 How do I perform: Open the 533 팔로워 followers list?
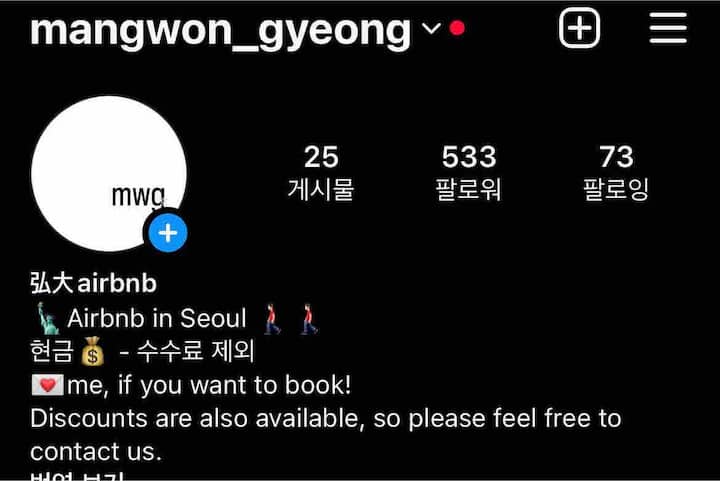coord(469,172)
